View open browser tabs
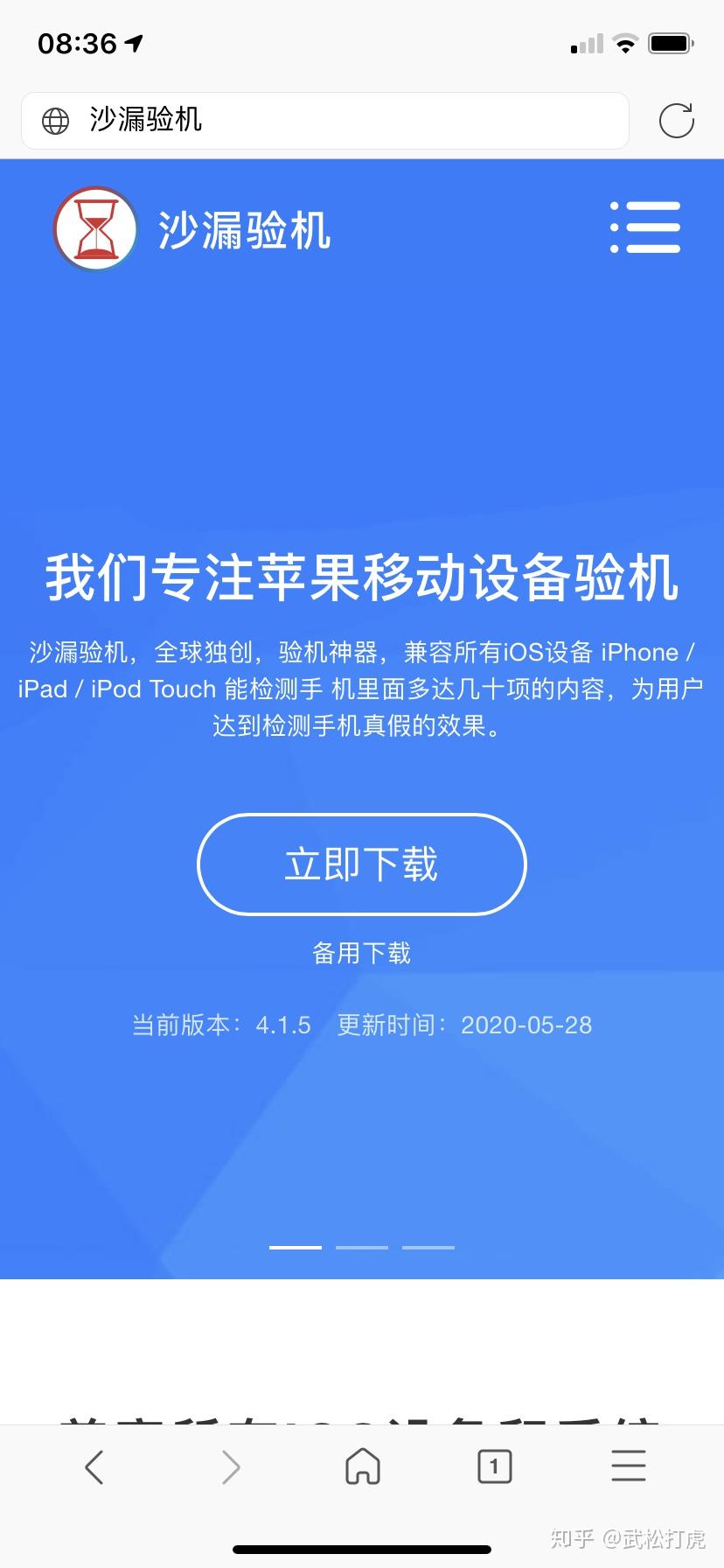 tap(495, 1466)
